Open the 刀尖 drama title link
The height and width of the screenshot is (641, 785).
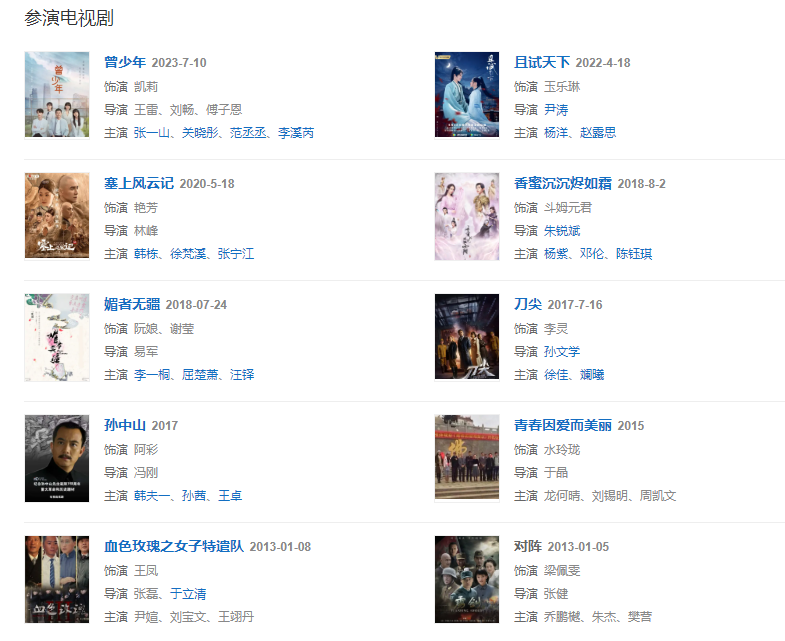click(x=528, y=305)
